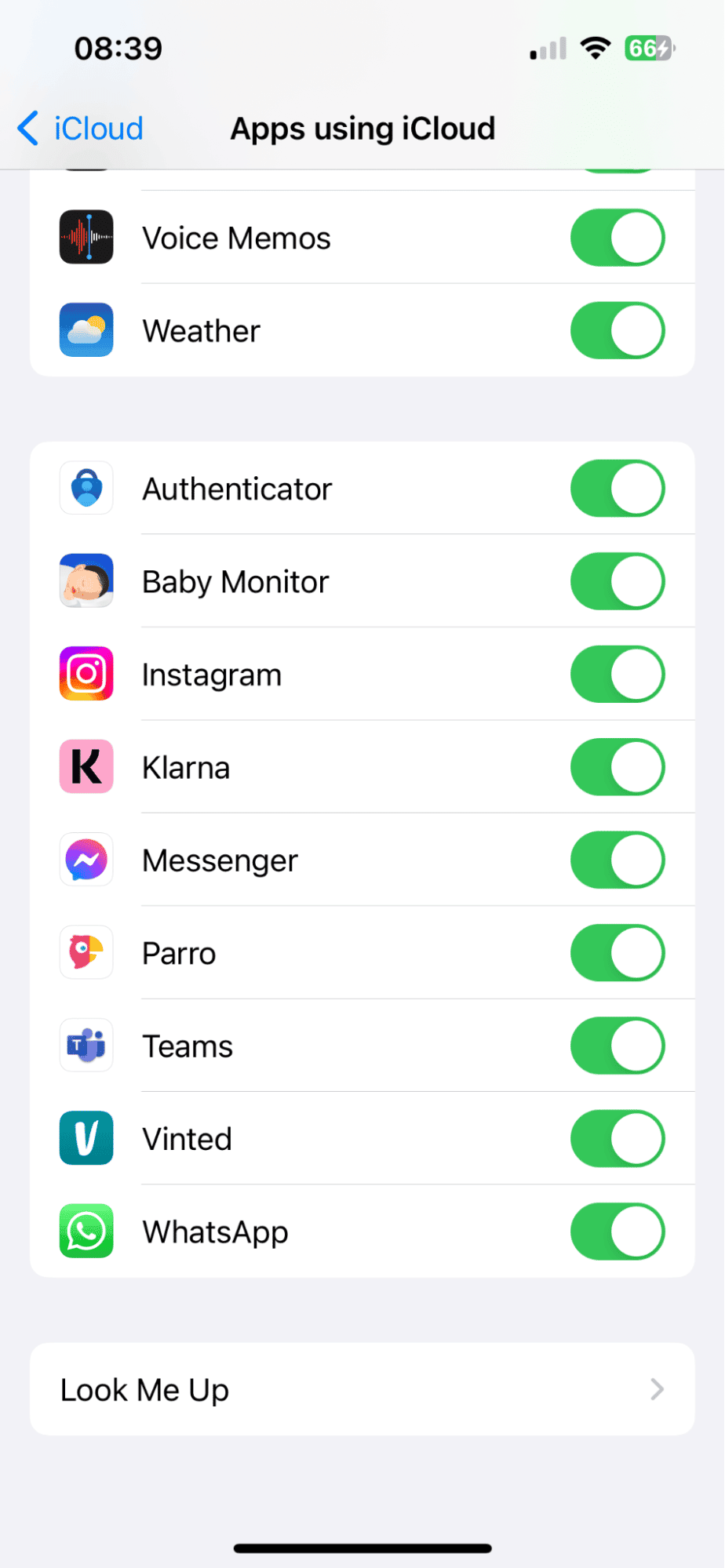The height and width of the screenshot is (1568, 725).
Task: Tap the Authenticator app icon
Action: tap(86, 488)
